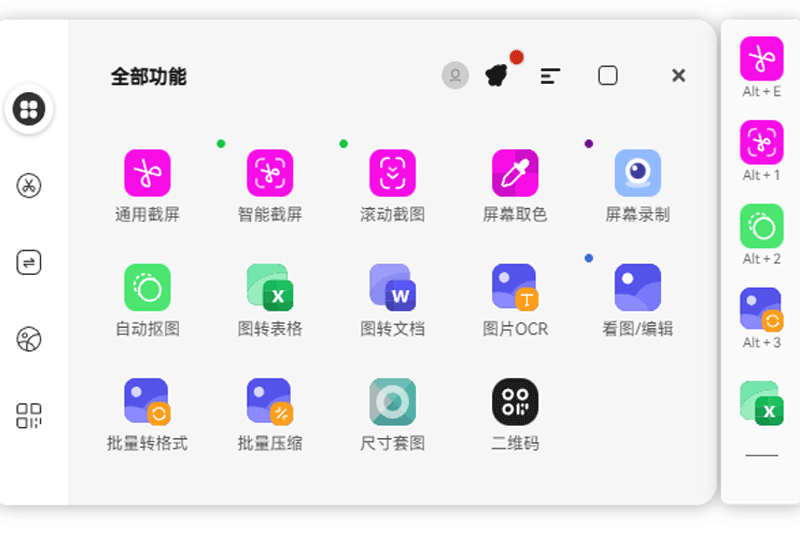Select 图转文档 image to document

tap(392, 287)
